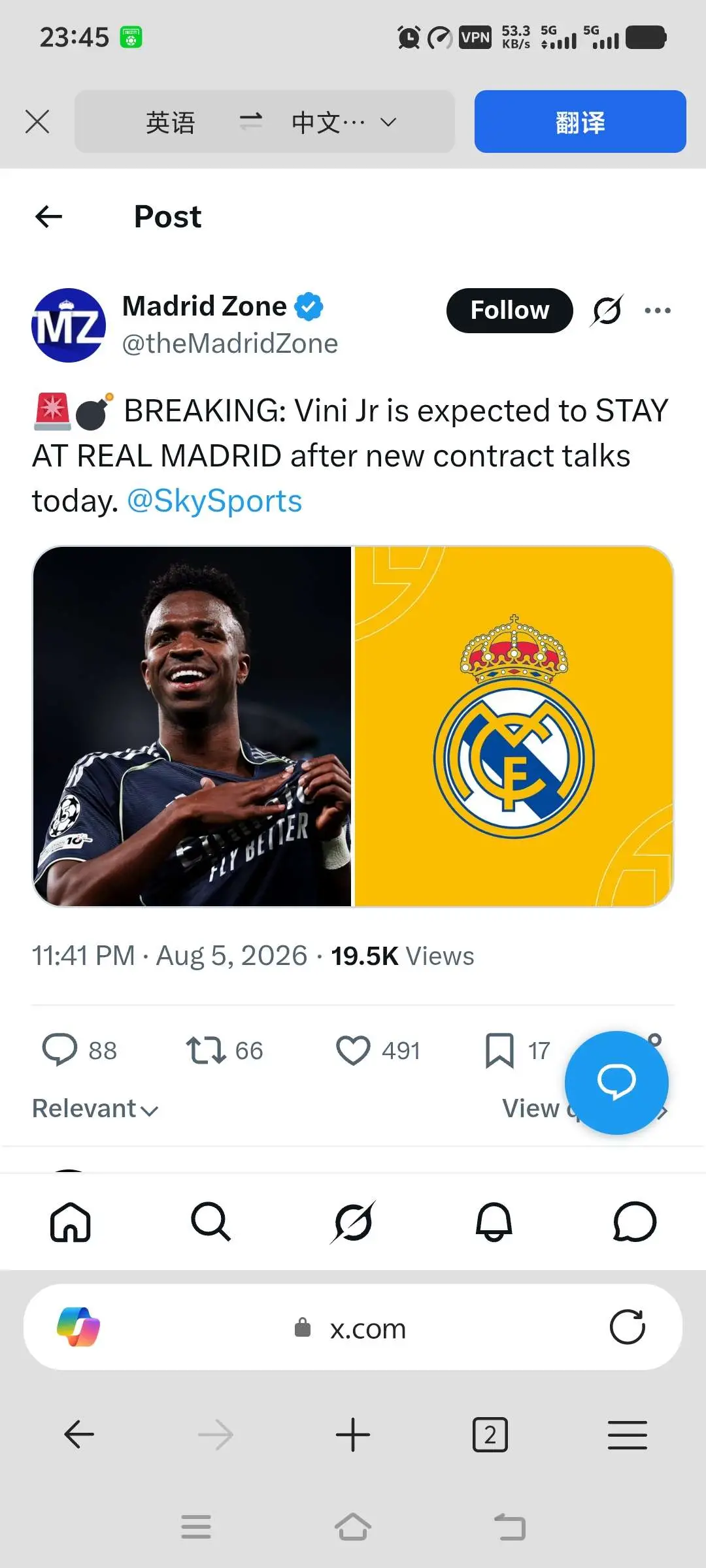Open Grok icon next to Follow button
Image resolution: width=706 pixels, height=1568 pixels.
(x=607, y=310)
